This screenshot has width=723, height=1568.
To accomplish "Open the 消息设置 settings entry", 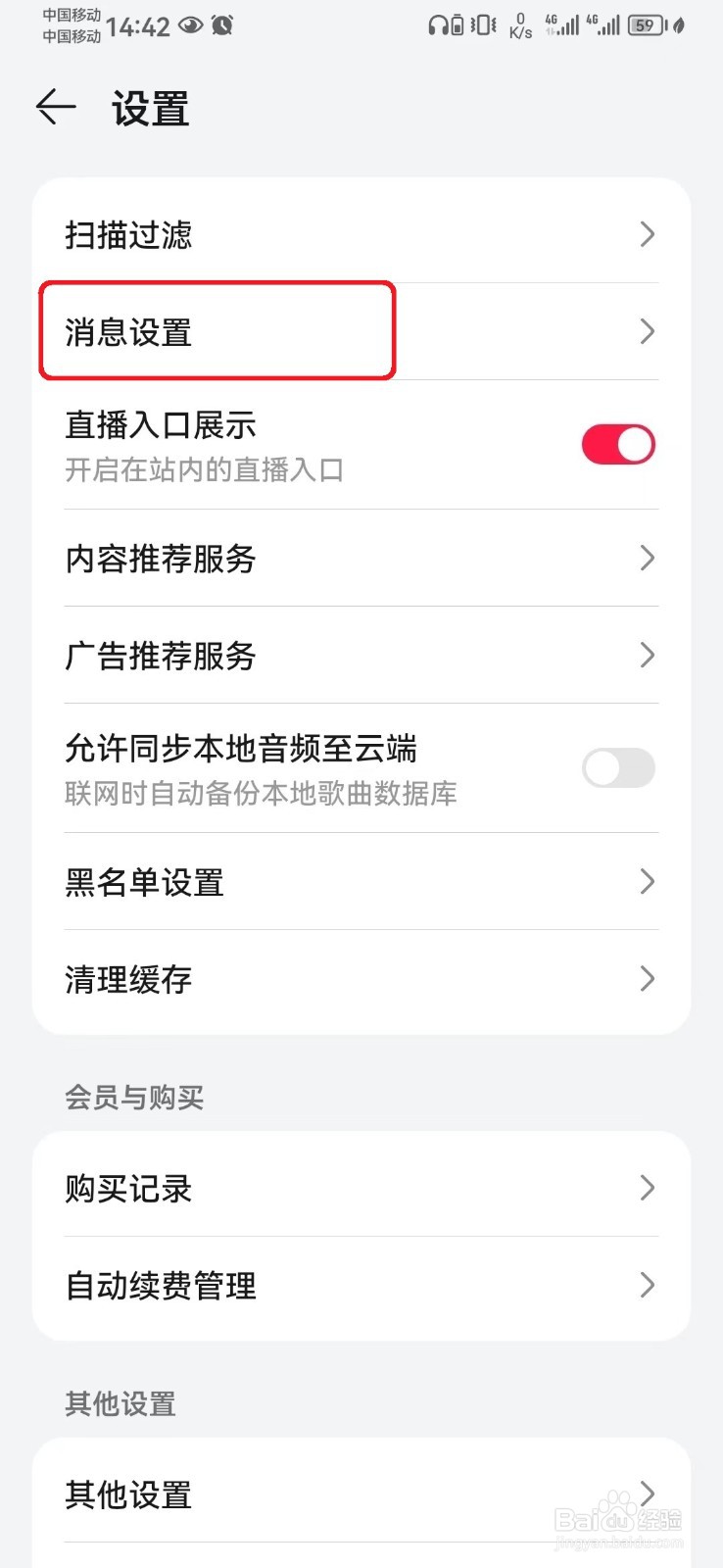I will [x=216, y=332].
